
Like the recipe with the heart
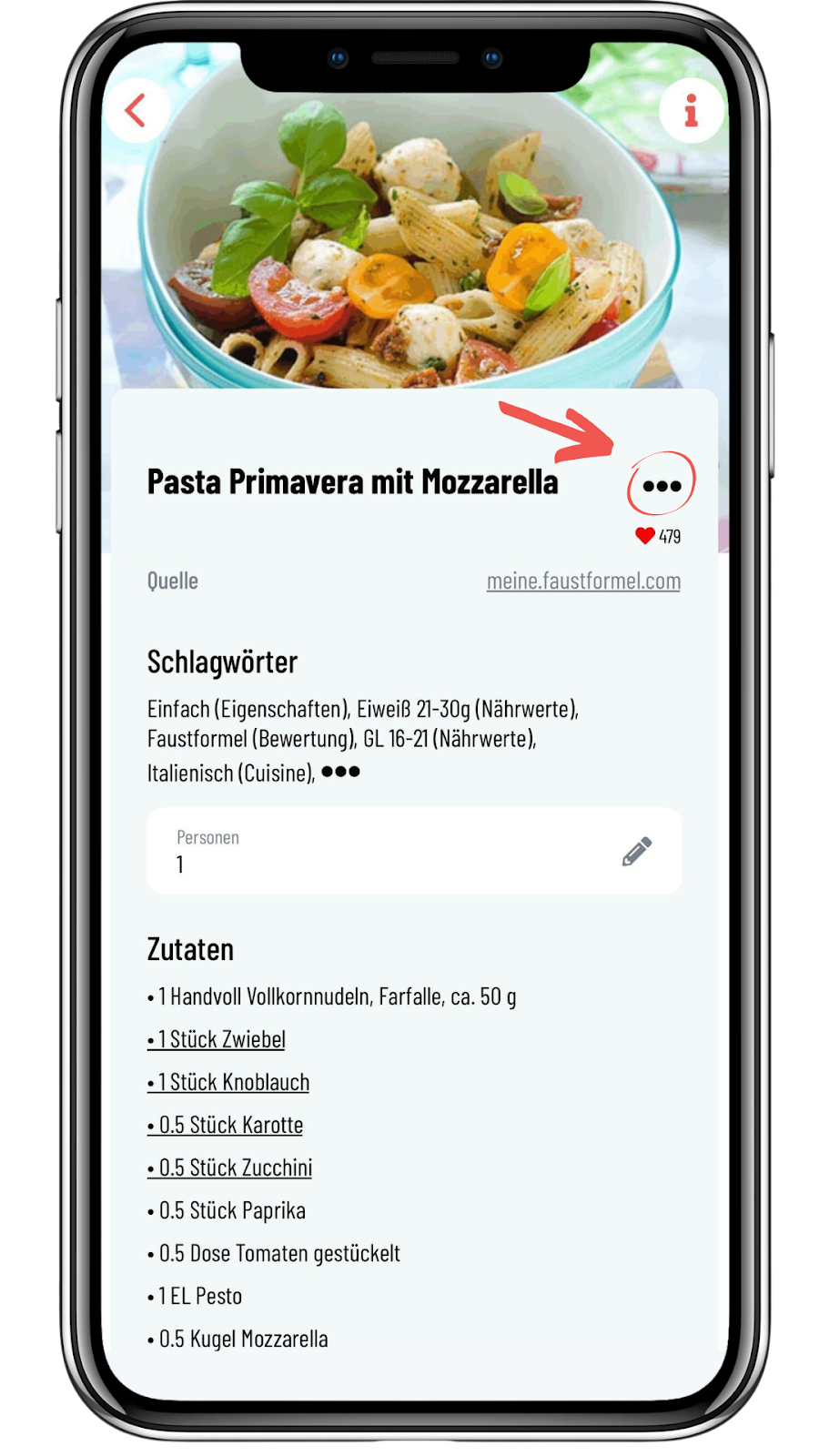click(645, 536)
